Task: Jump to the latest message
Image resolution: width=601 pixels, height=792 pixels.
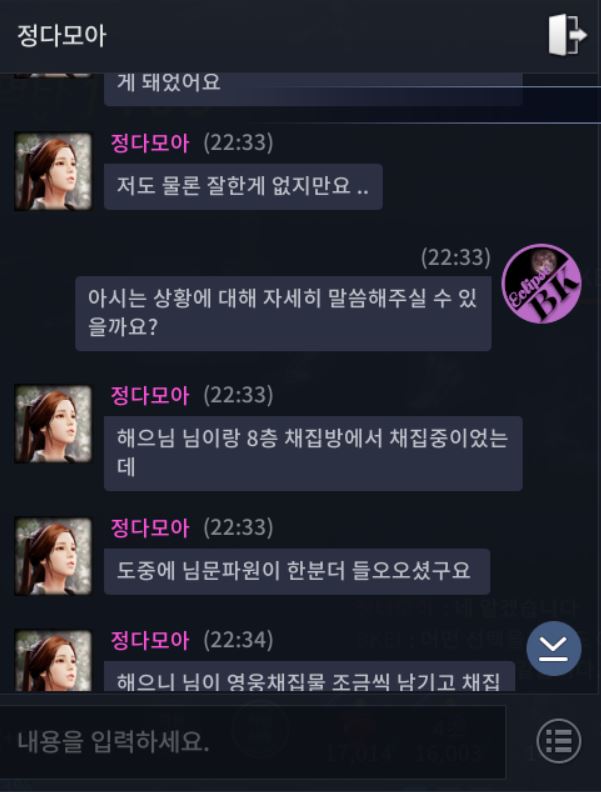Action: [553, 648]
